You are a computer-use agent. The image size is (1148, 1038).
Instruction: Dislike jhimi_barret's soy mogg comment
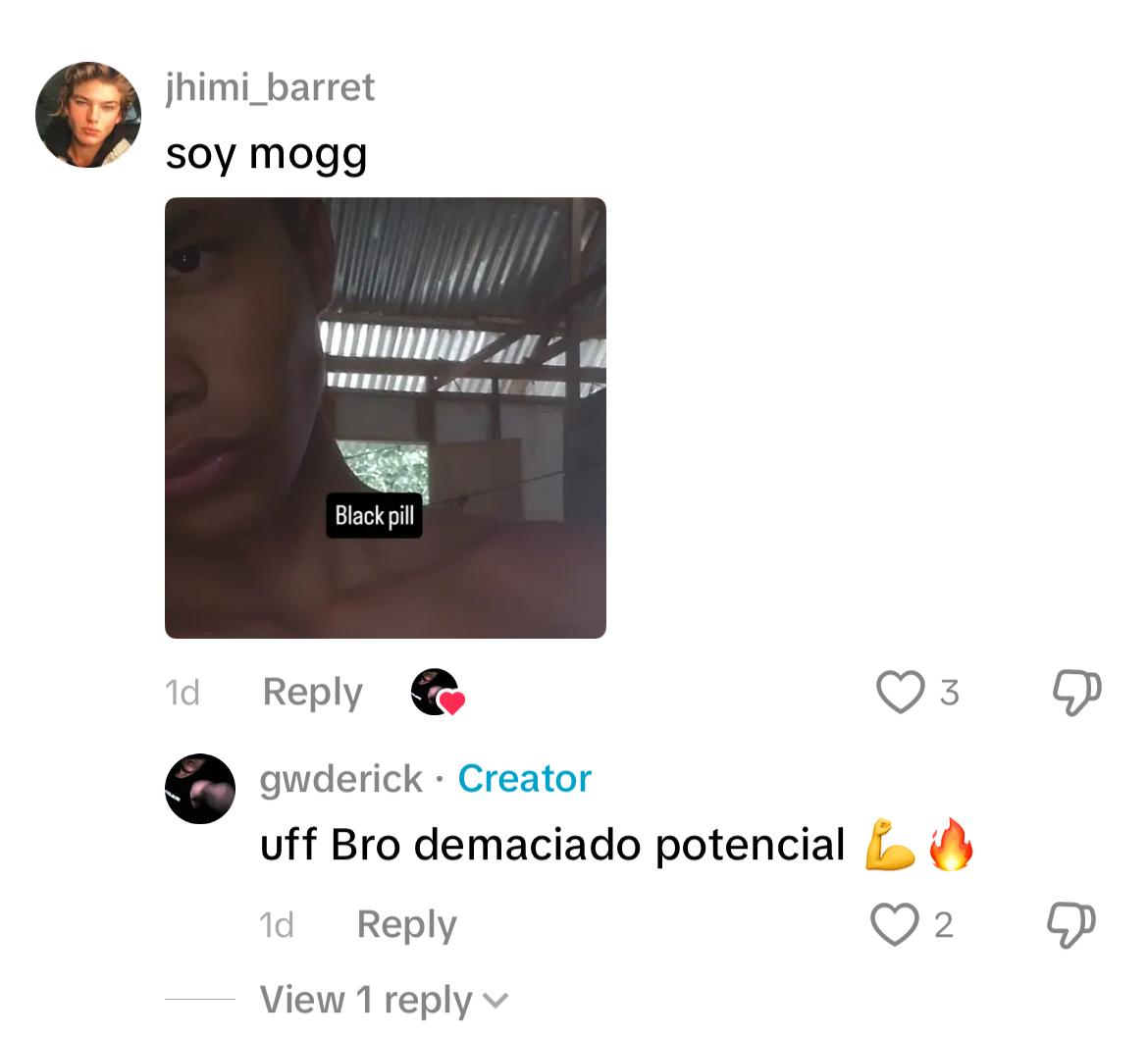[1076, 692]
